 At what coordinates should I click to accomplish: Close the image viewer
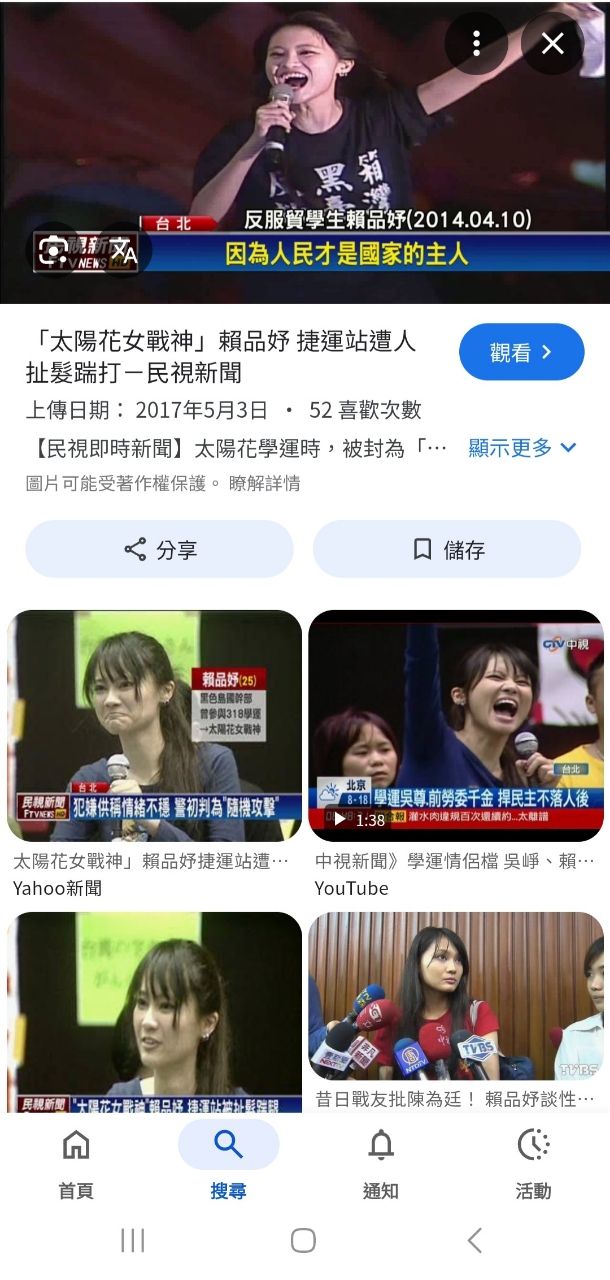pyautogui.click(x=552, y=43)
